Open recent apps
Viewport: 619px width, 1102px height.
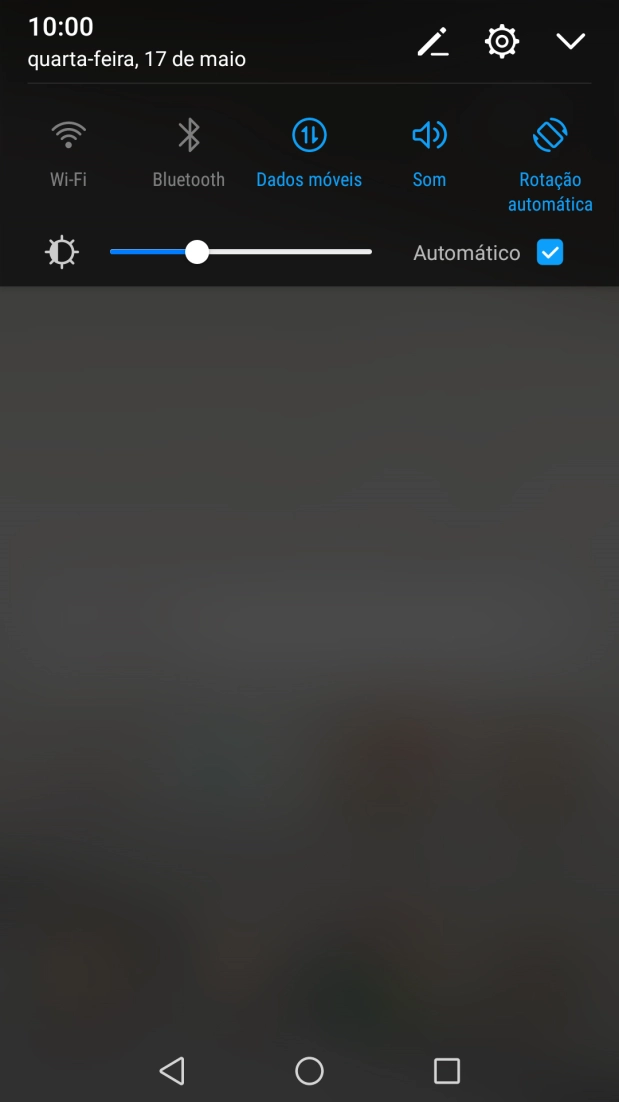(x=446, y=1071)
